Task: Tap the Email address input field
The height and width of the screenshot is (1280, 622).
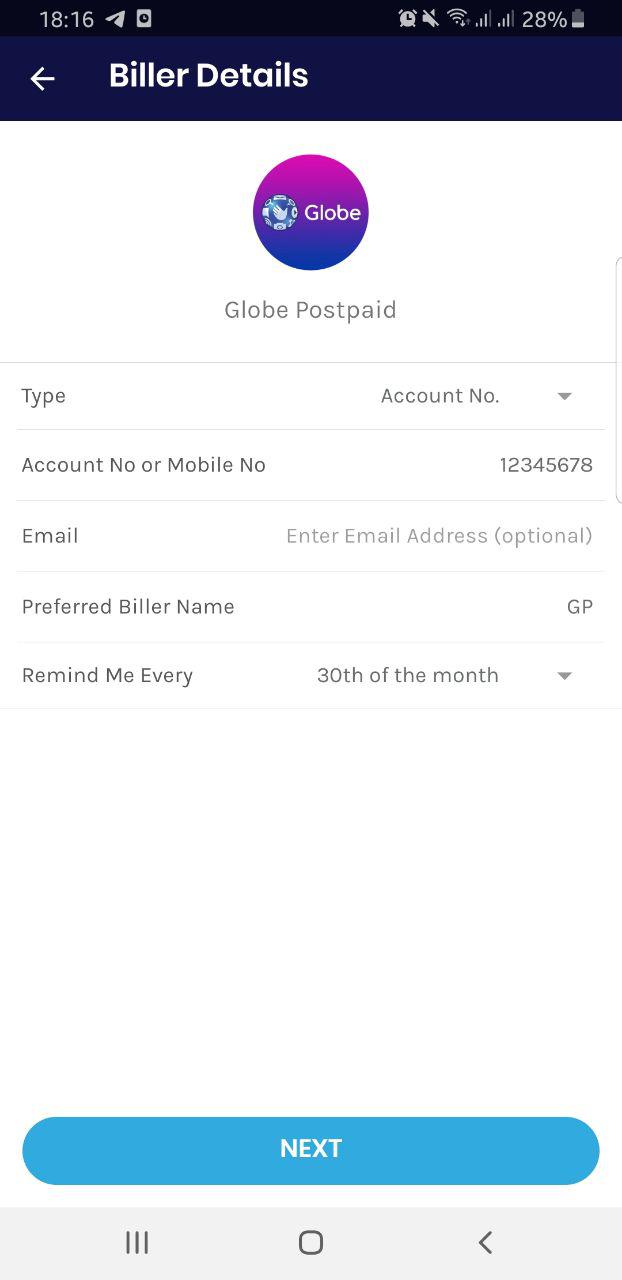Action: tap(439, 536)
